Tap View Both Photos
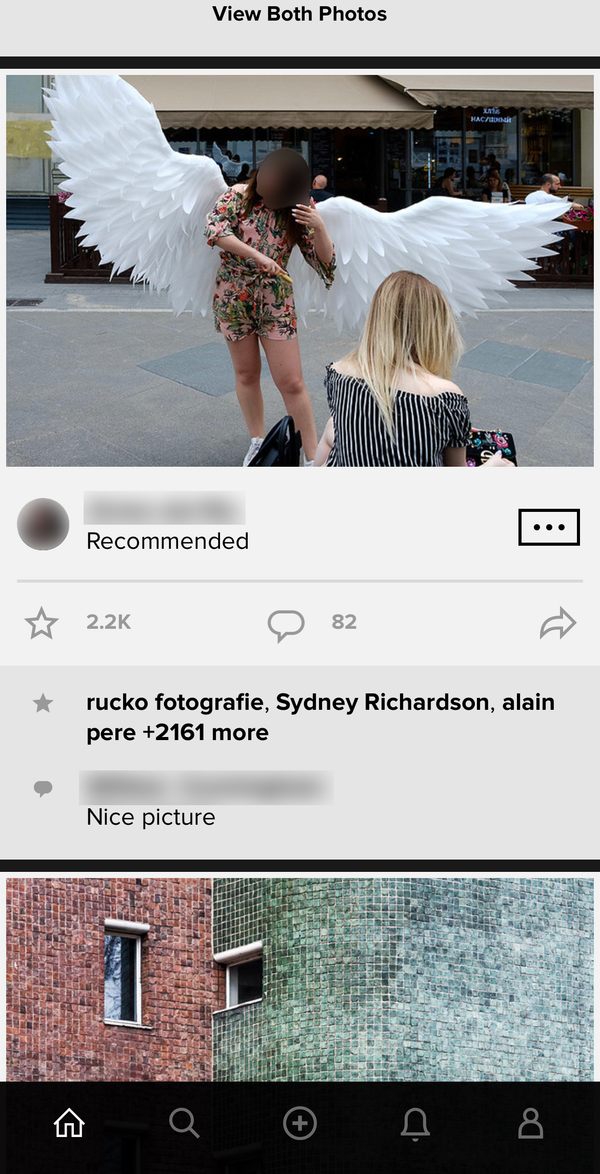Viewport: 600px width, 1174px height. point(300,14)
